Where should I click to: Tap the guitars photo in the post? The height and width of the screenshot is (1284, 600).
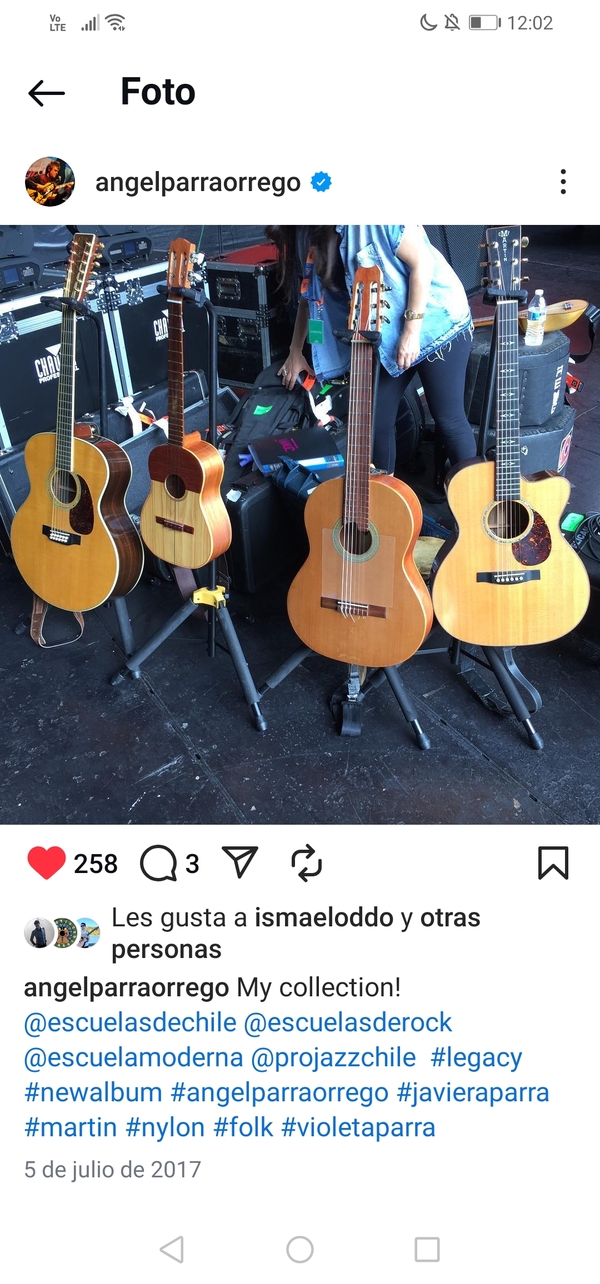coord(300,524)
